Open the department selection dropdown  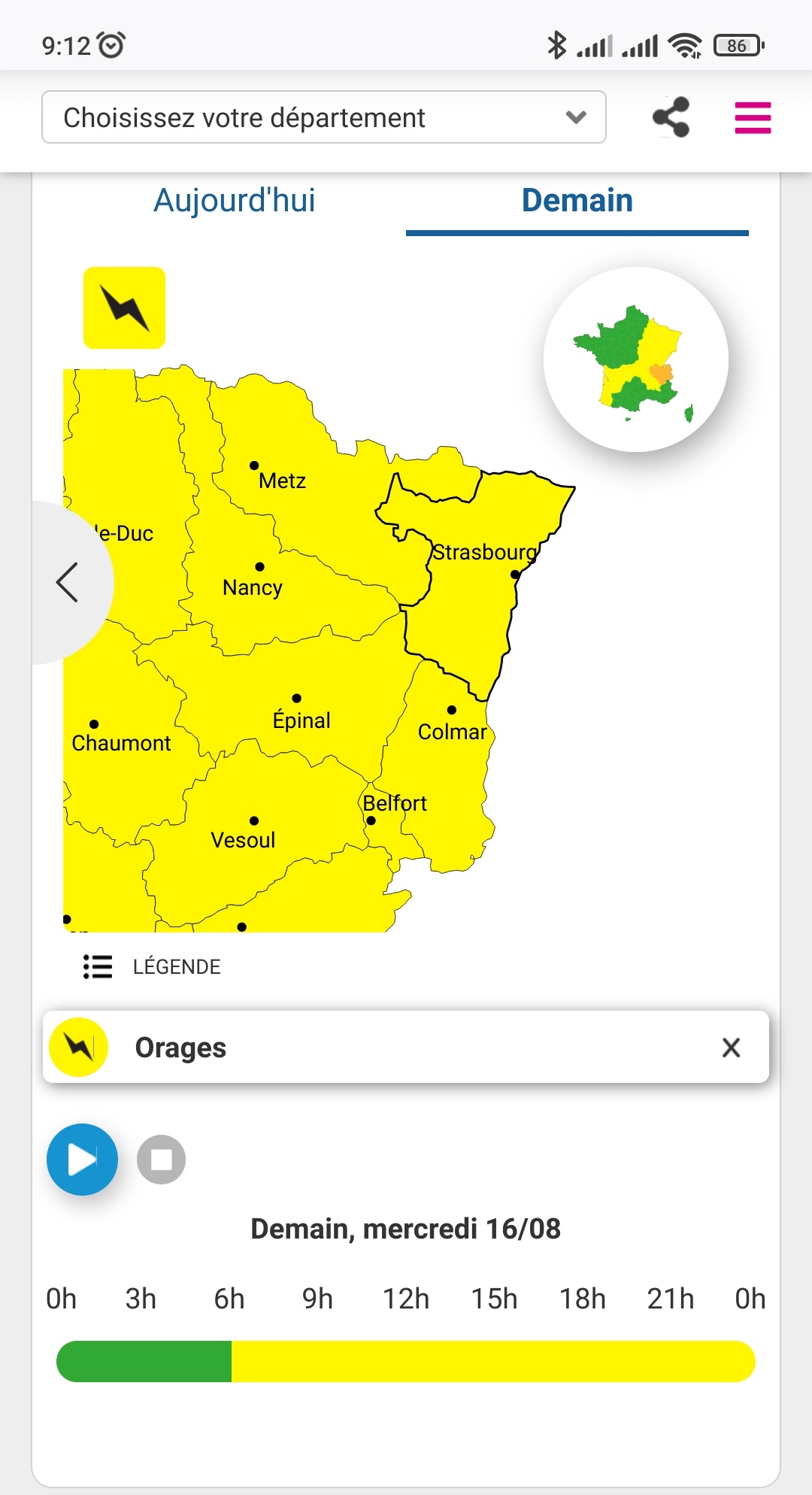tap(323, 117)
